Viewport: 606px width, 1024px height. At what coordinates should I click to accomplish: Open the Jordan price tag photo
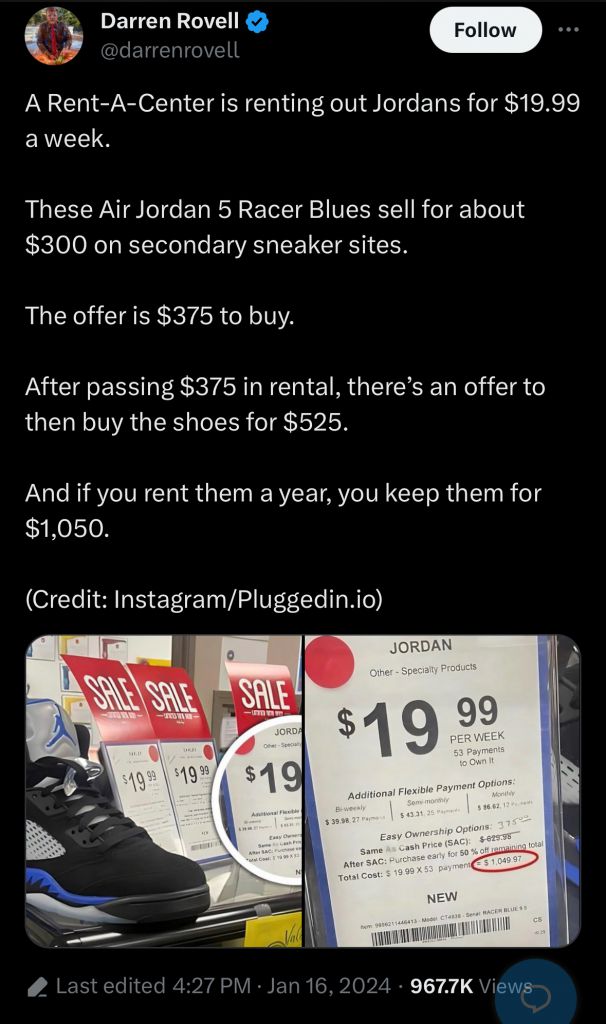coord(441,790)
